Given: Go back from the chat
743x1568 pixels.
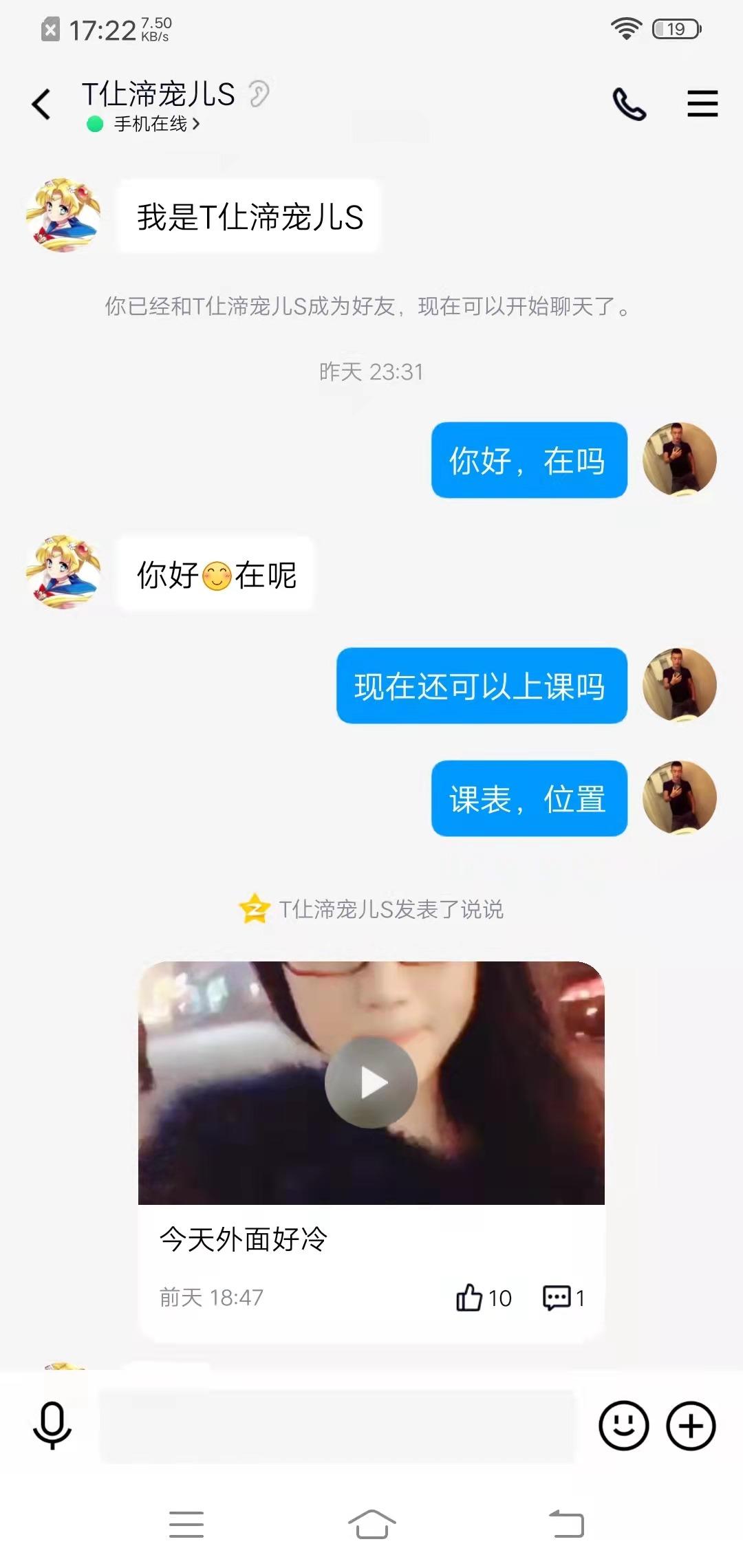Looking at the screenshot, I should click(x=41, y=105).
